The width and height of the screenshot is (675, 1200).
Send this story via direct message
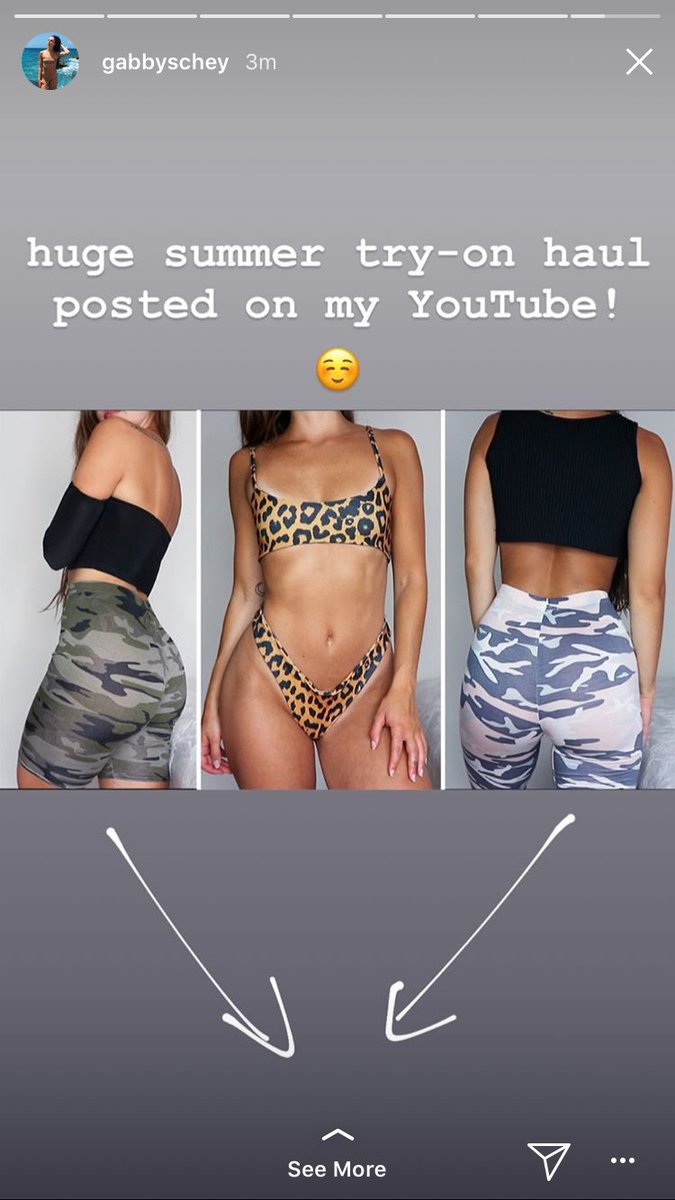tap(548, 1160)
